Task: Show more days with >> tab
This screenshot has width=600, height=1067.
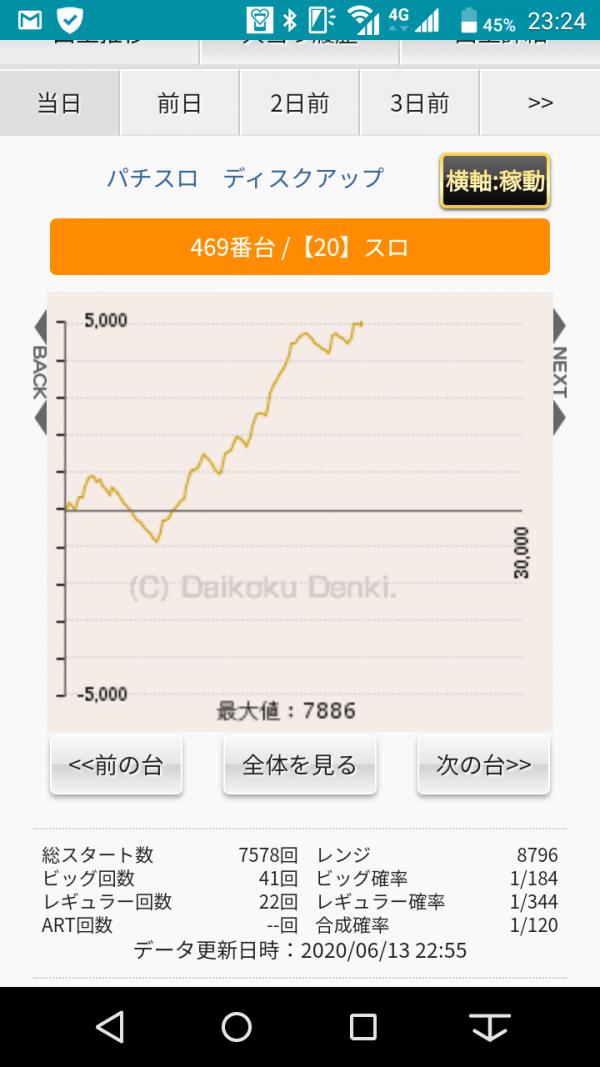Action: 540,103
